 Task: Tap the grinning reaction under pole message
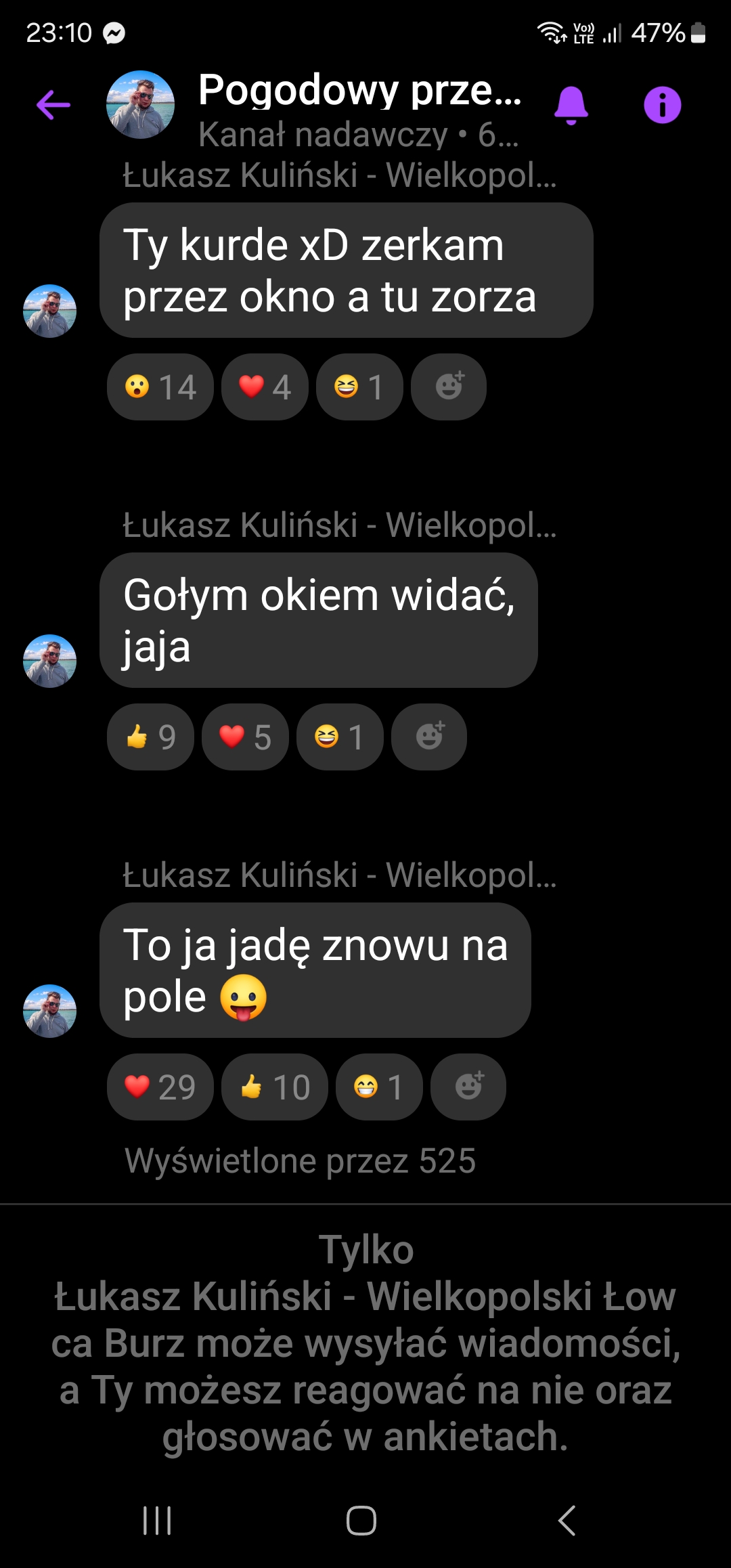[379, 1087]
